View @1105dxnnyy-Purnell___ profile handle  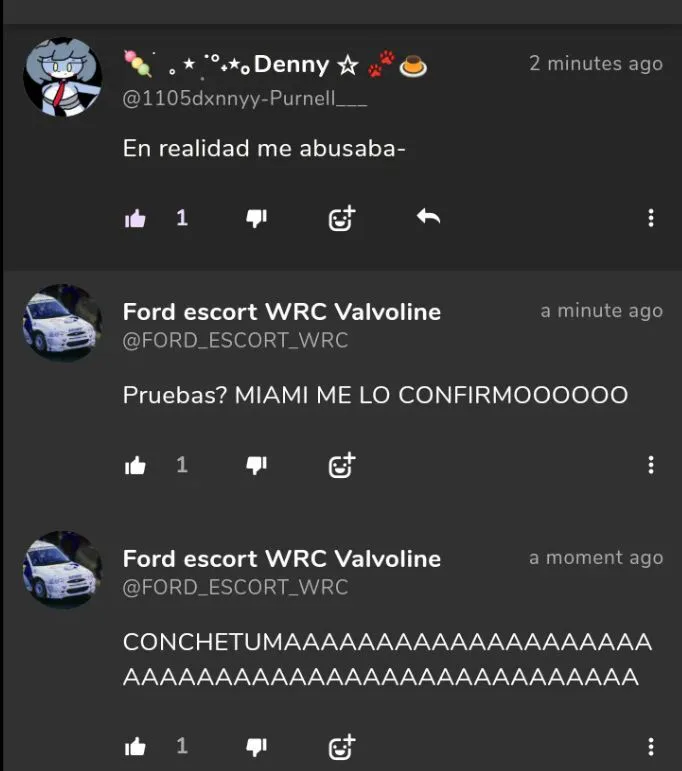pos(245,99)
